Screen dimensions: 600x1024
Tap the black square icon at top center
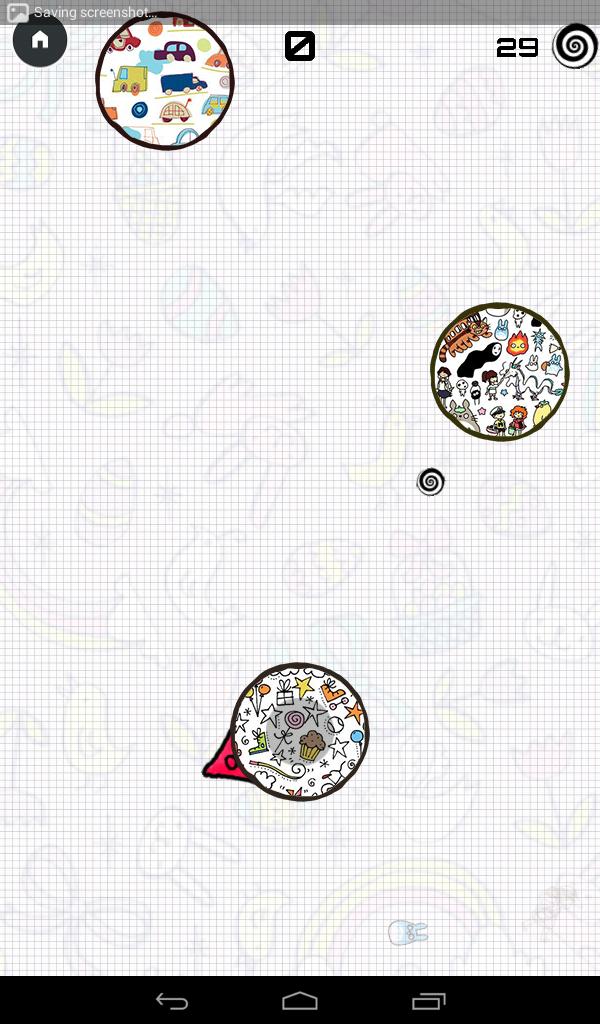[300, 46]
